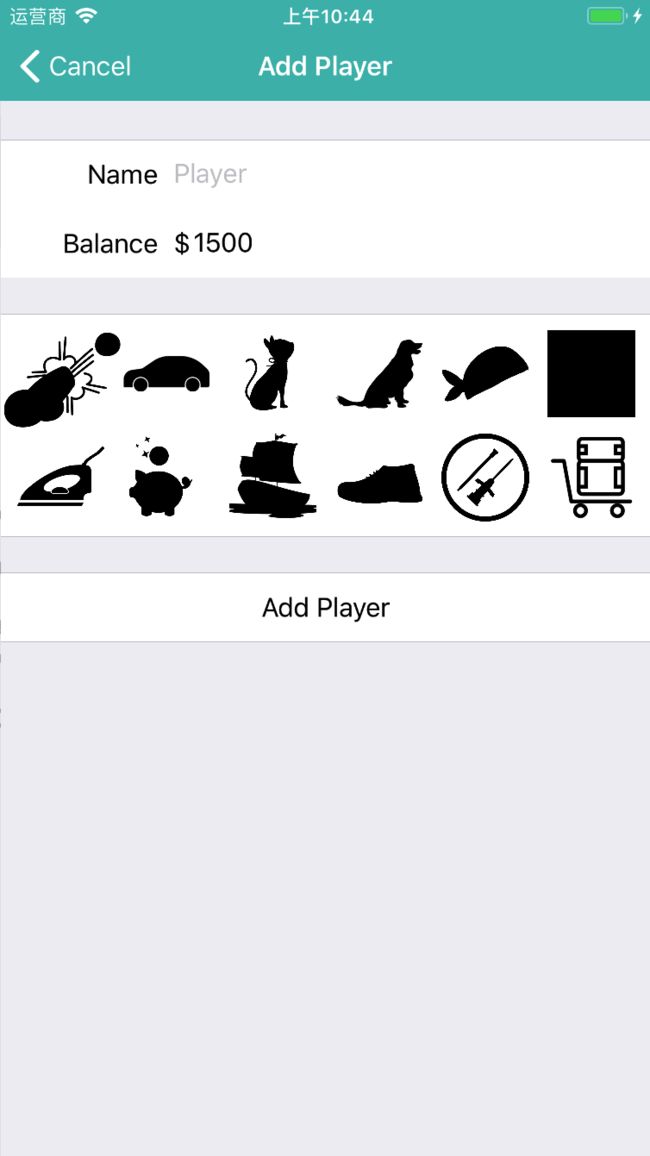This screenshot has width=650, height=1156.
Task: Focus the Name text field
Action: [x=409, y=175]
